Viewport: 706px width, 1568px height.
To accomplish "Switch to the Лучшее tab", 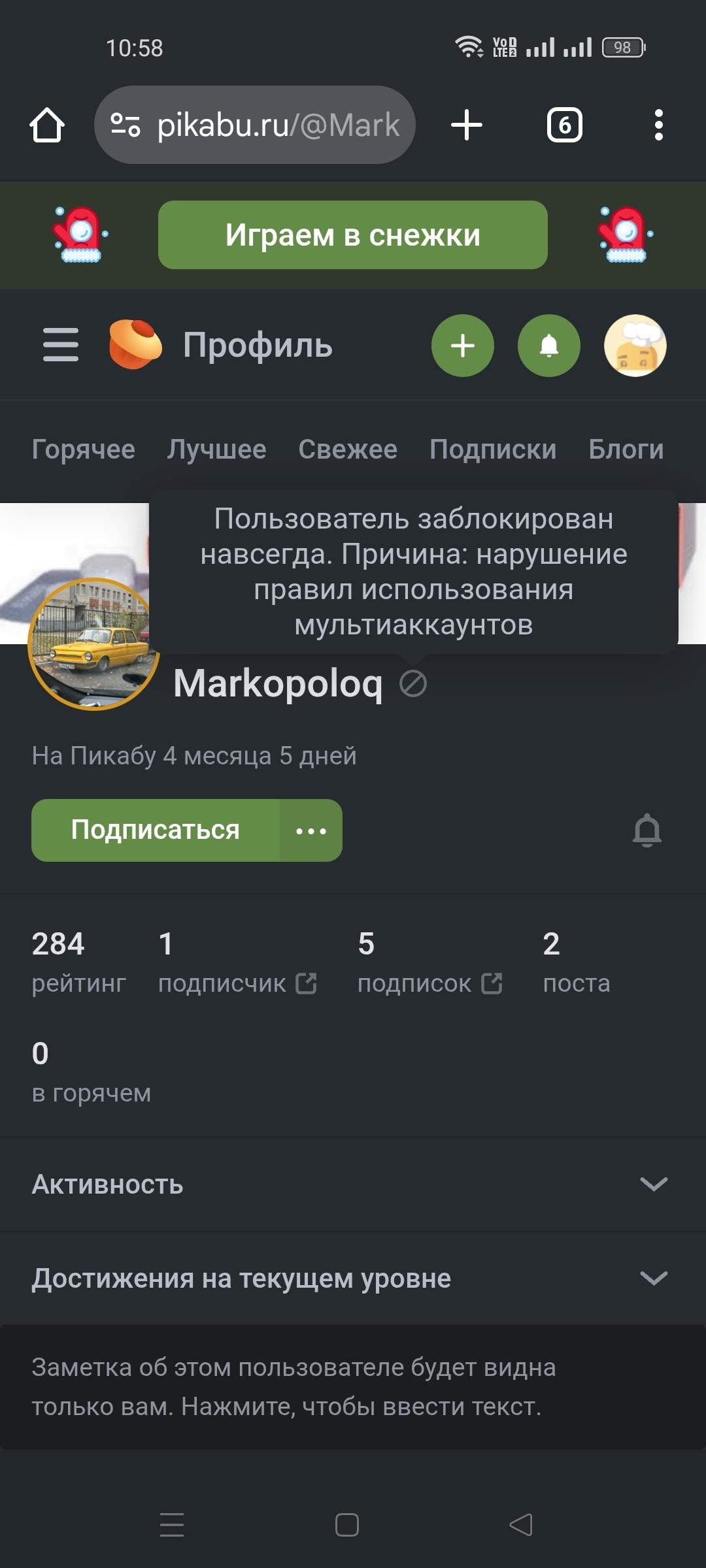I will [216, 449].
